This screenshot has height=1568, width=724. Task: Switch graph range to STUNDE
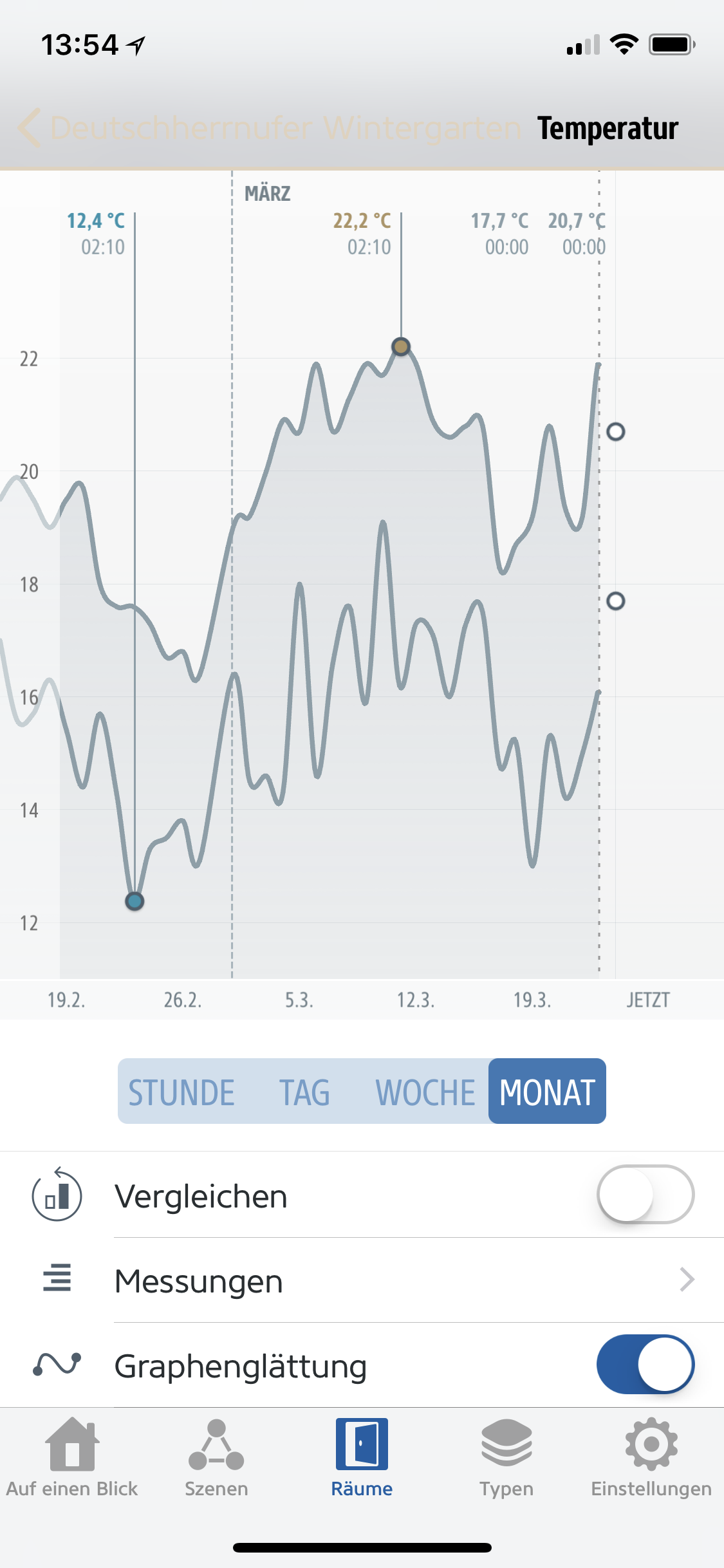click(181, 1092)
